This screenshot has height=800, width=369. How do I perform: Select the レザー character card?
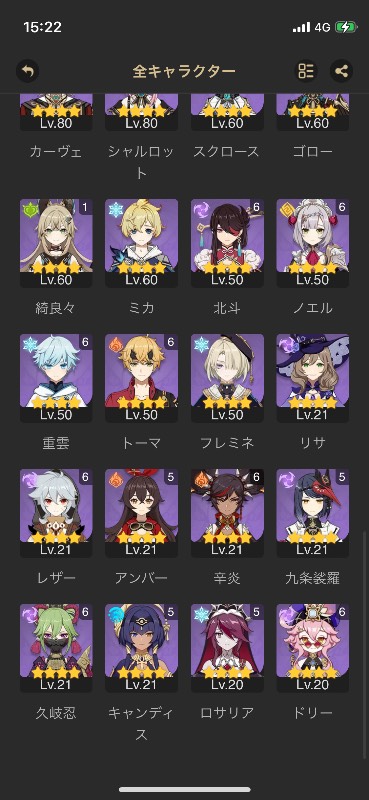coord(56,514)
